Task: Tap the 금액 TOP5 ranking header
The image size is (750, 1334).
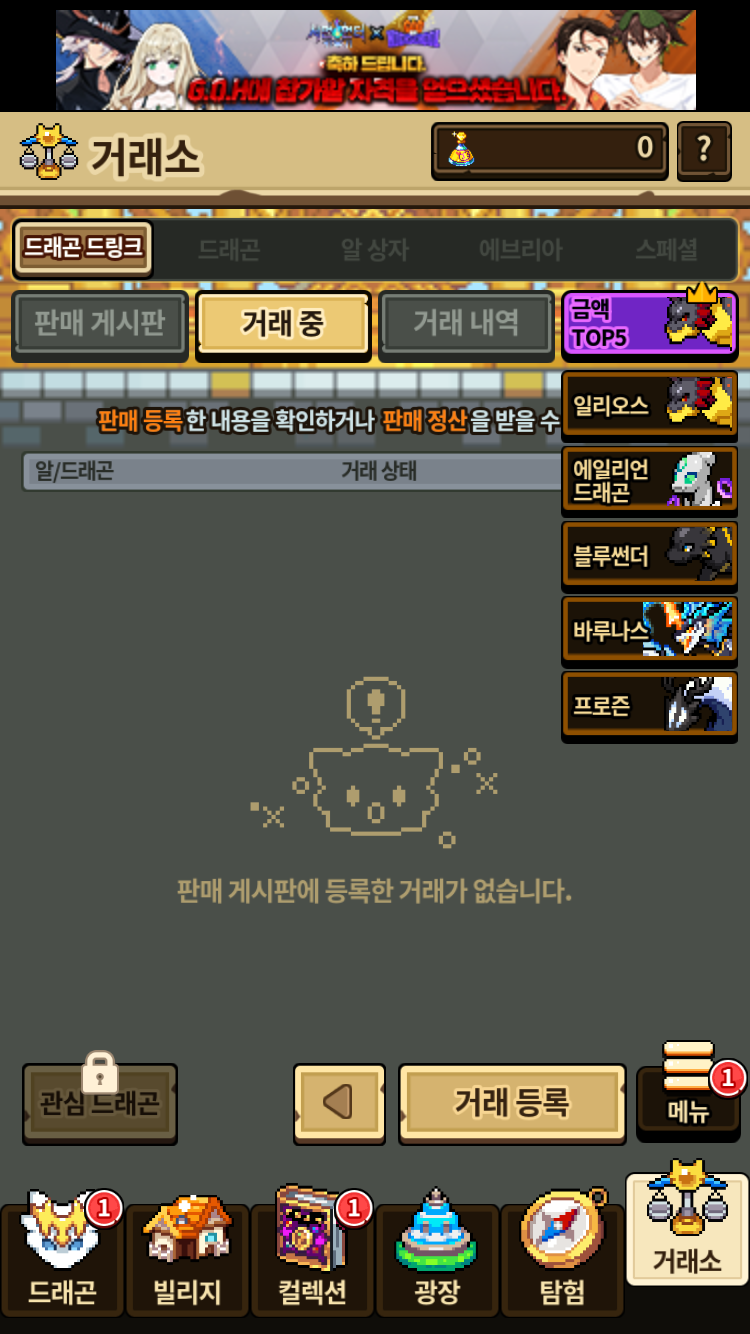Action: [x=650, y=323]
